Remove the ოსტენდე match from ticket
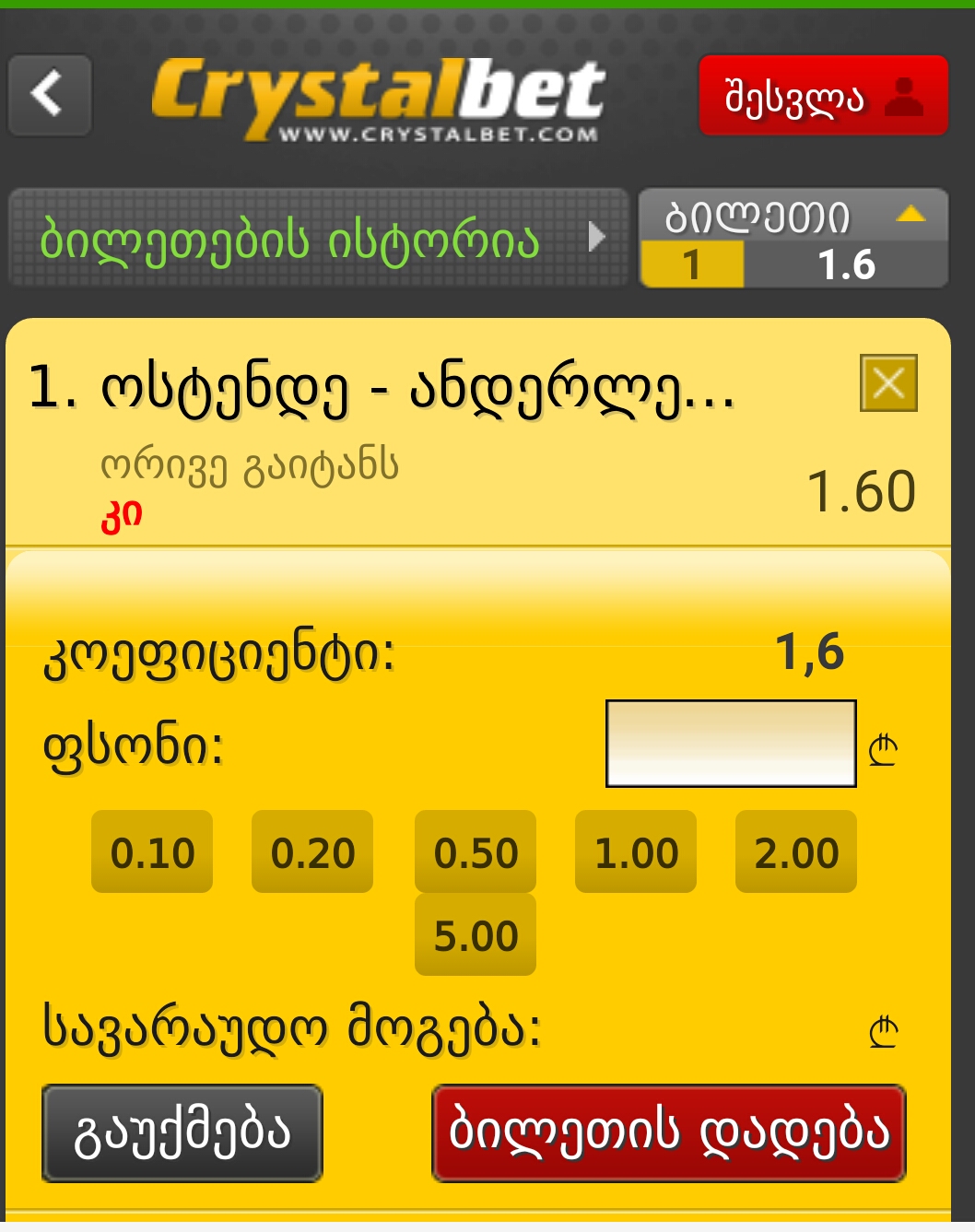Screen dimensions: 975x1232 pos(888,382)
